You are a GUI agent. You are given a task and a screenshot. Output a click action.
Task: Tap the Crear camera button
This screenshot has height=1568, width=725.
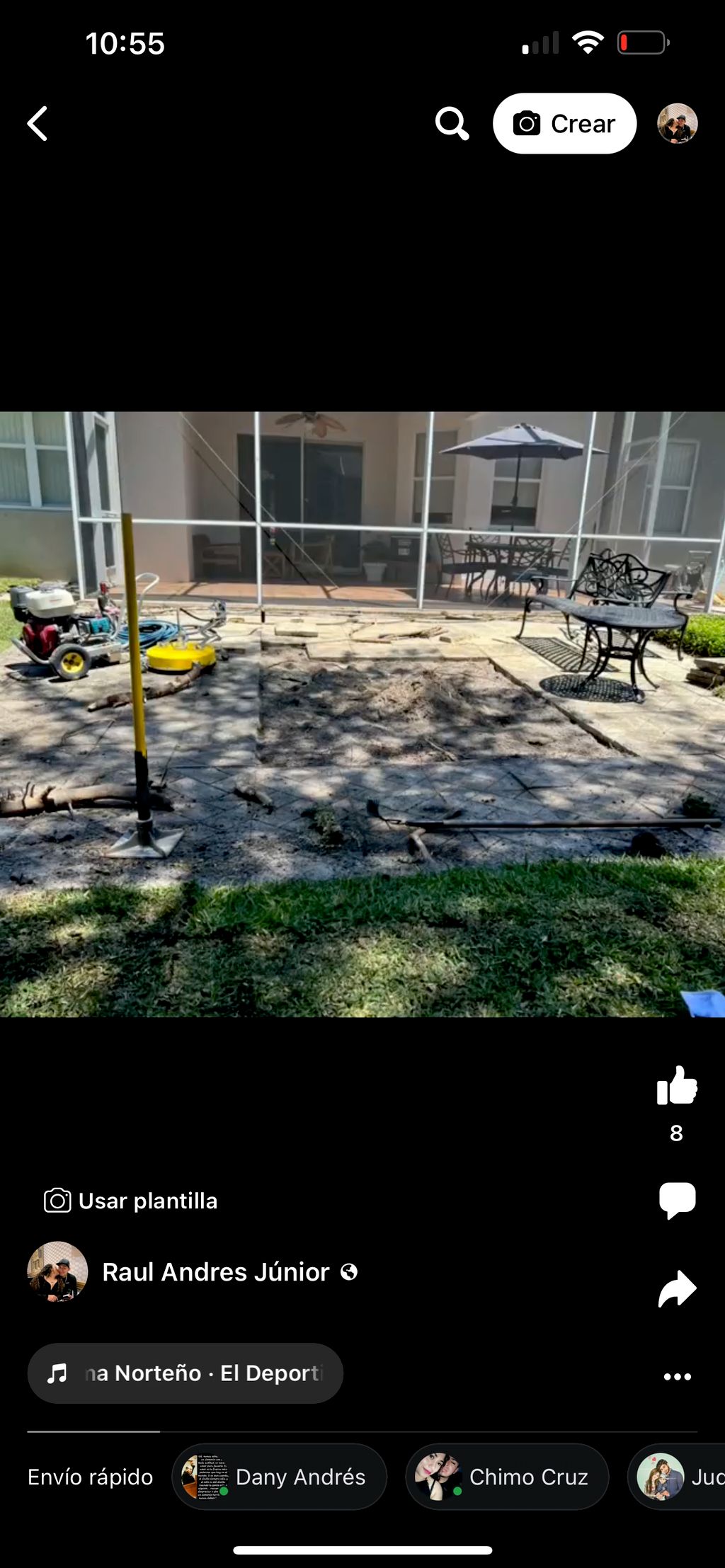coord(564,124)
